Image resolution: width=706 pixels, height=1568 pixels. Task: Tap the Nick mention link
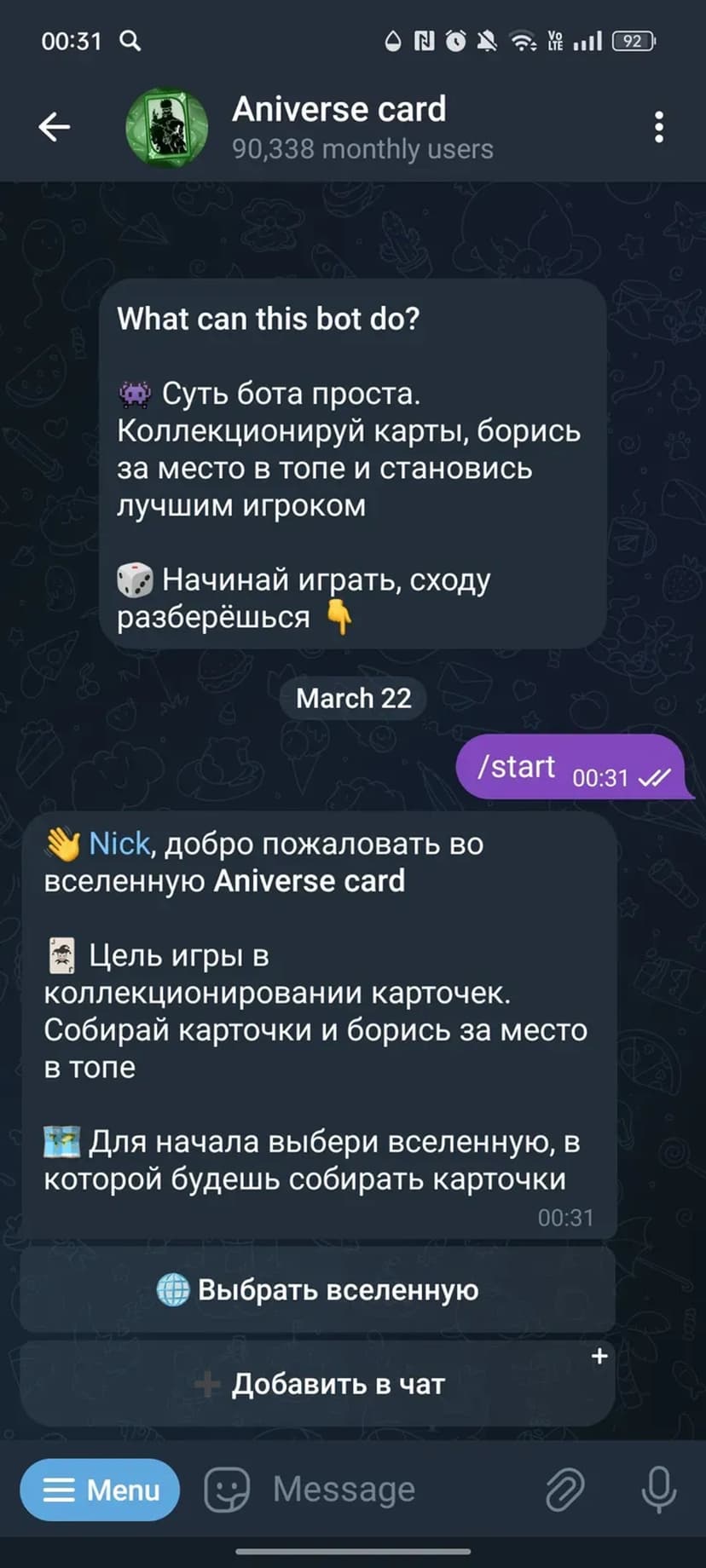[119, 844]
